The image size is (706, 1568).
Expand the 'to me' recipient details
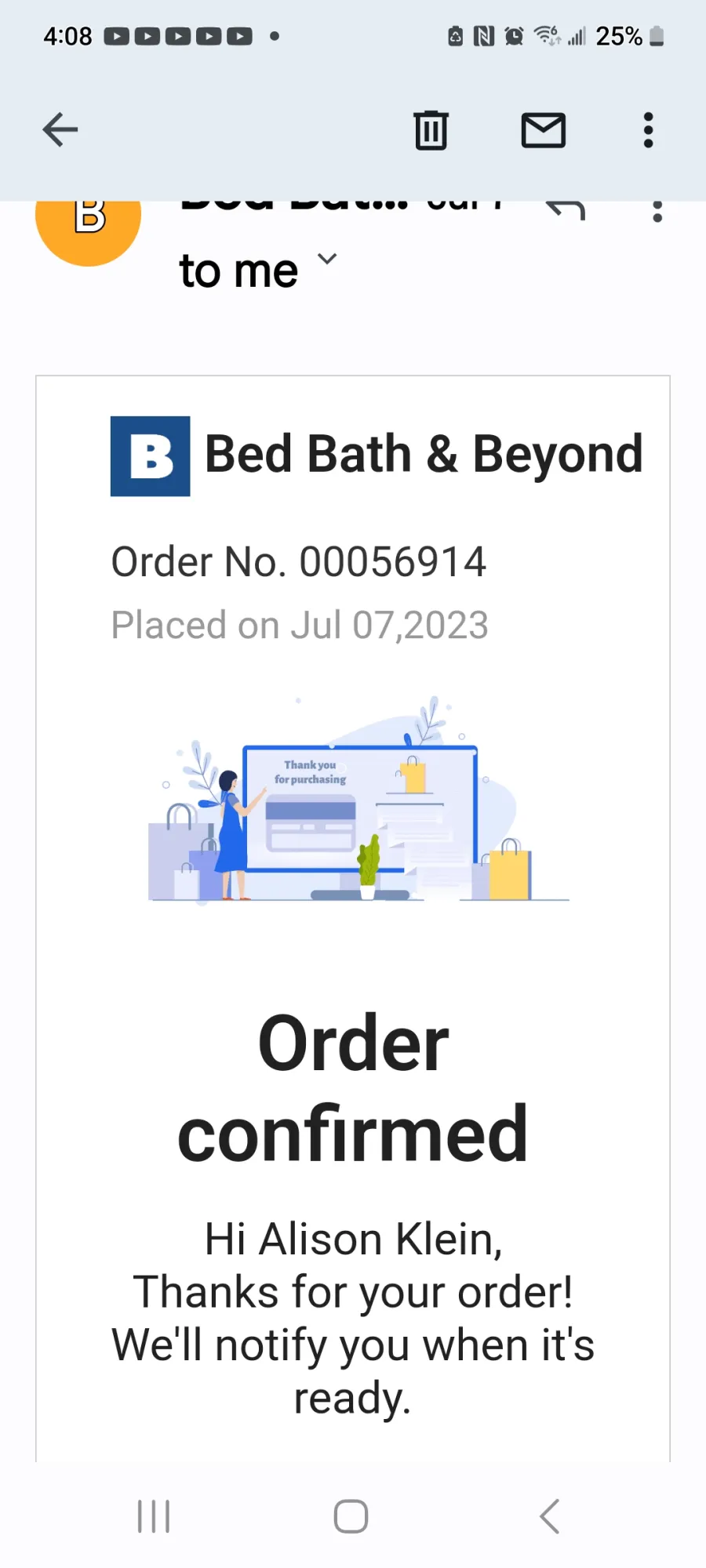pyautogui.click(x=327, y=260)
